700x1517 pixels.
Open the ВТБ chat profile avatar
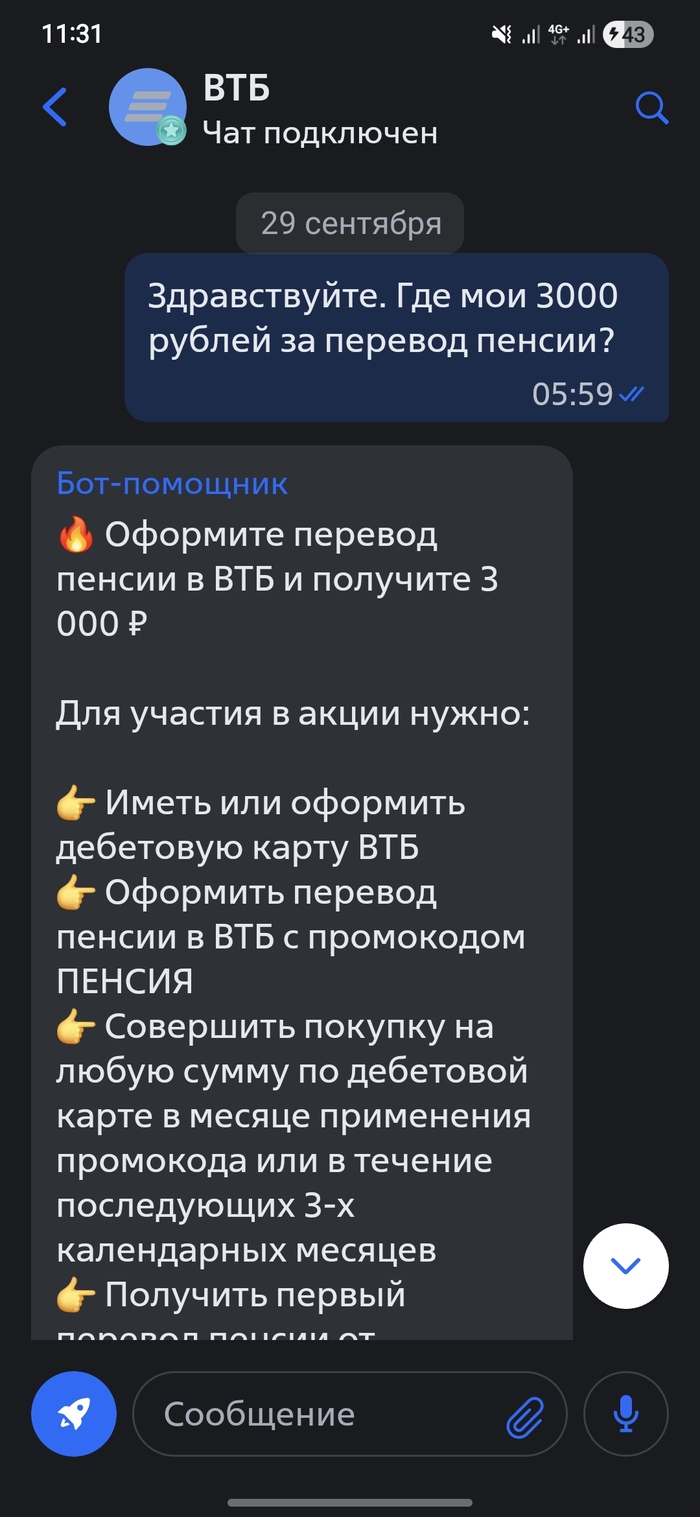point(146,108)
